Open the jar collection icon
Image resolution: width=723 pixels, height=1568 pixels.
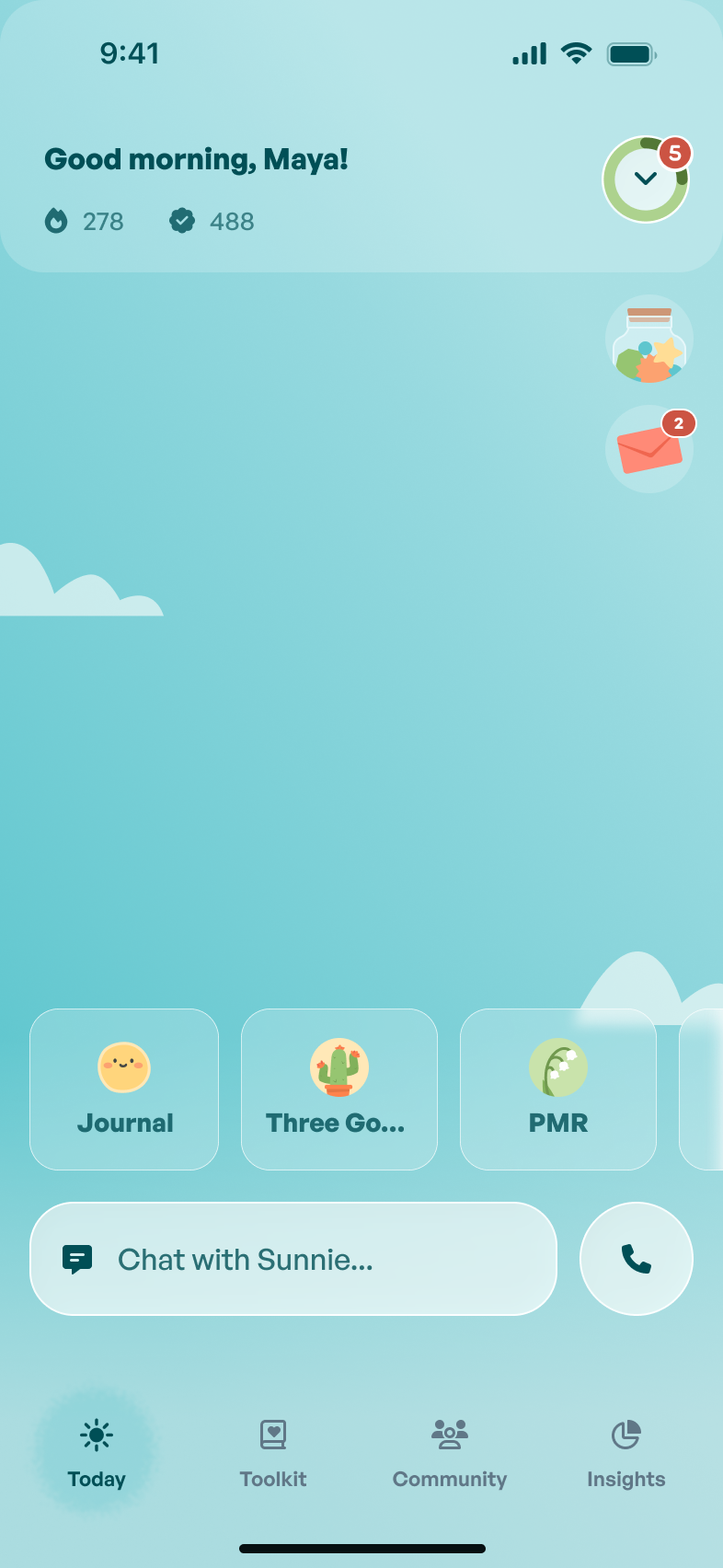coord(649,339)
